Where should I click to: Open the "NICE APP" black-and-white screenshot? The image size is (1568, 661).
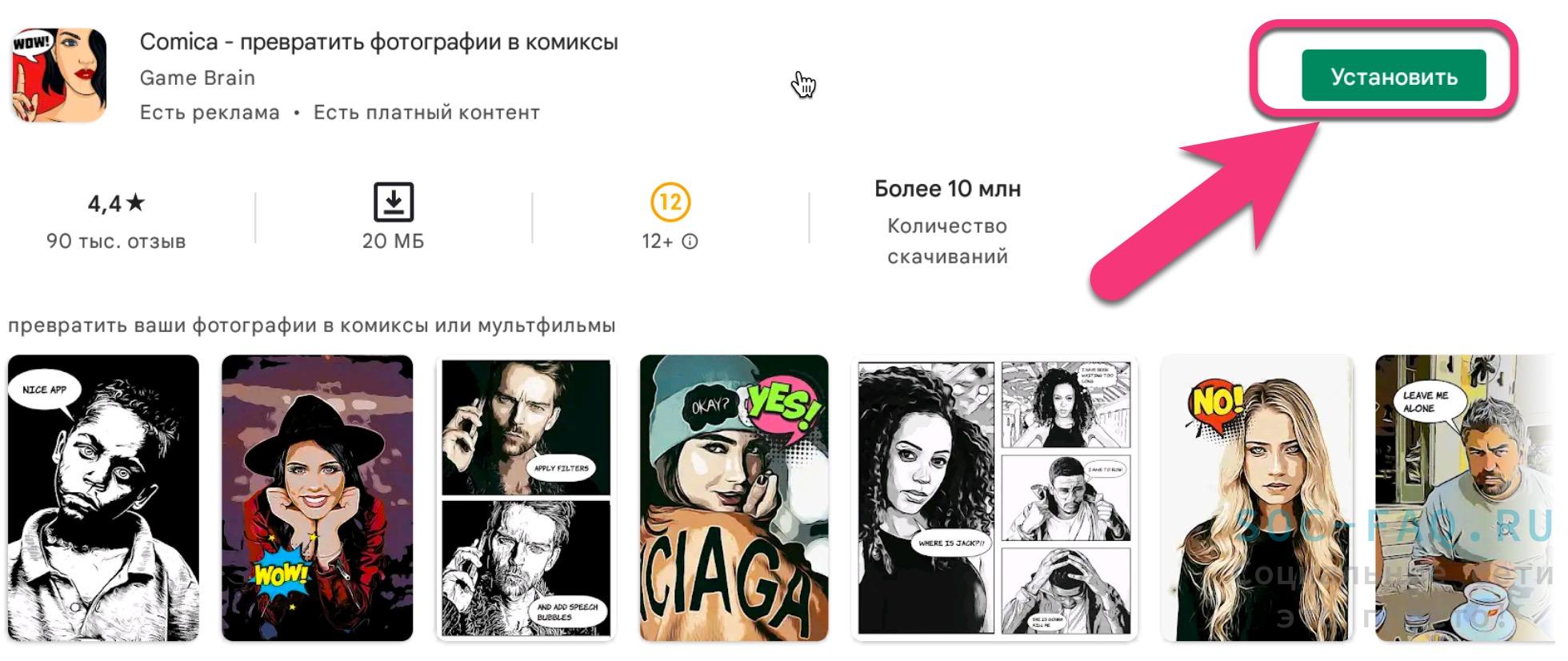[103, 498]
